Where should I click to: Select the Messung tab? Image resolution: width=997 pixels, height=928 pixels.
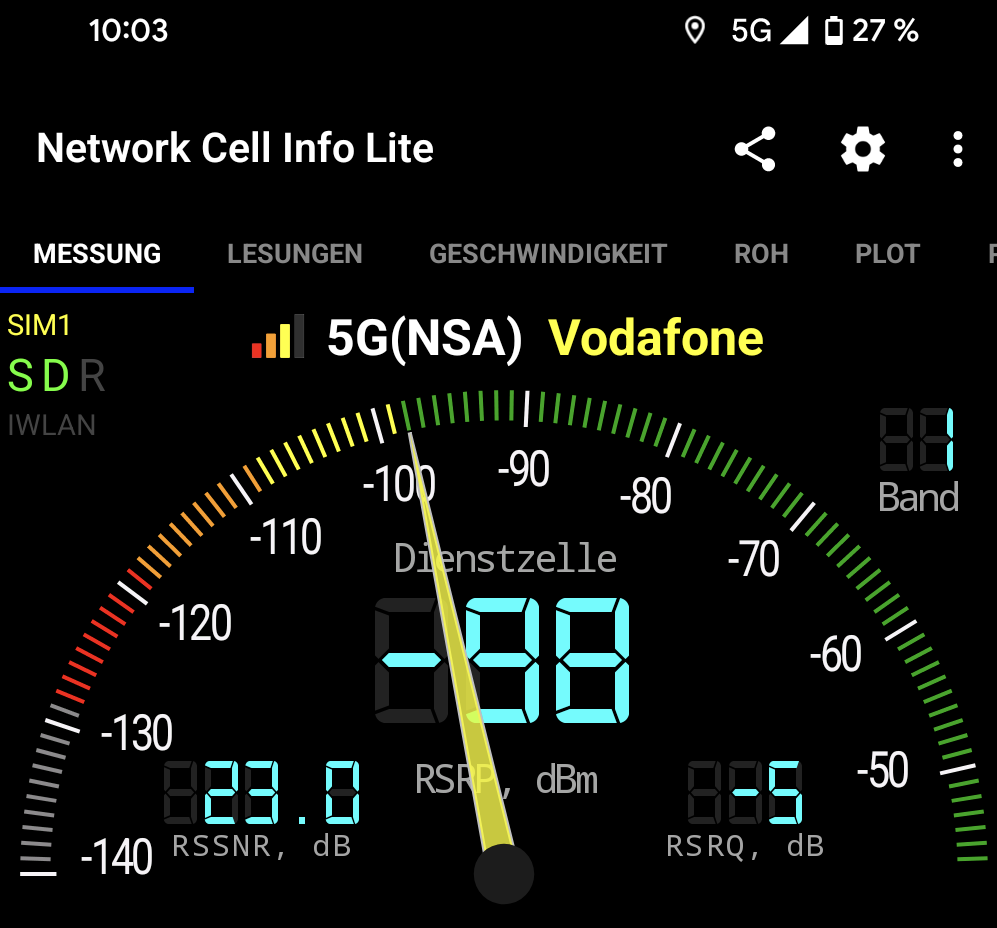coord(97,254)
